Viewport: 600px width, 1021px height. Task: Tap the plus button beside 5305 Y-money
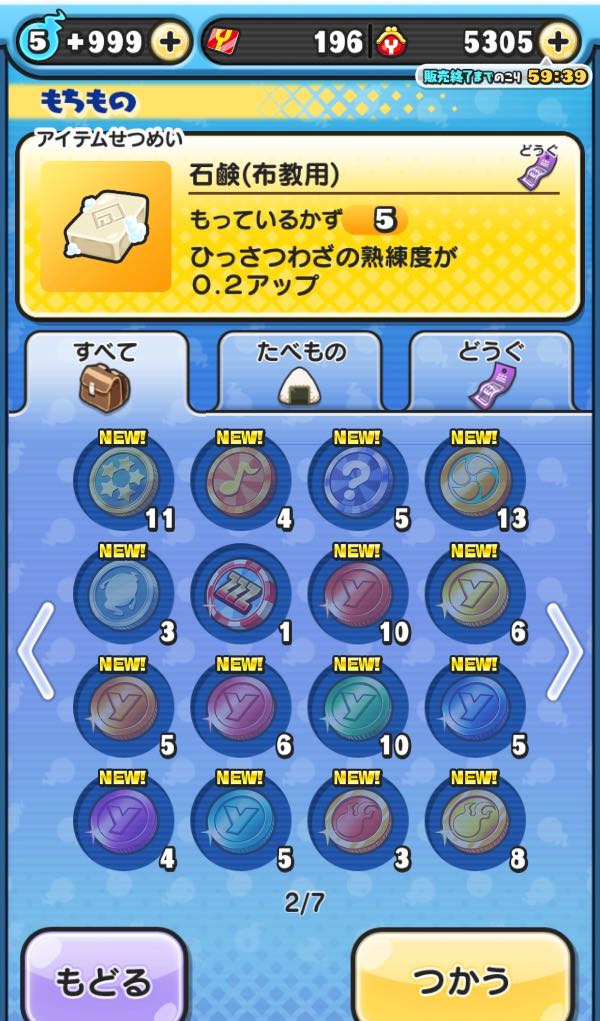pyautogui.click(x=558, y=41)
